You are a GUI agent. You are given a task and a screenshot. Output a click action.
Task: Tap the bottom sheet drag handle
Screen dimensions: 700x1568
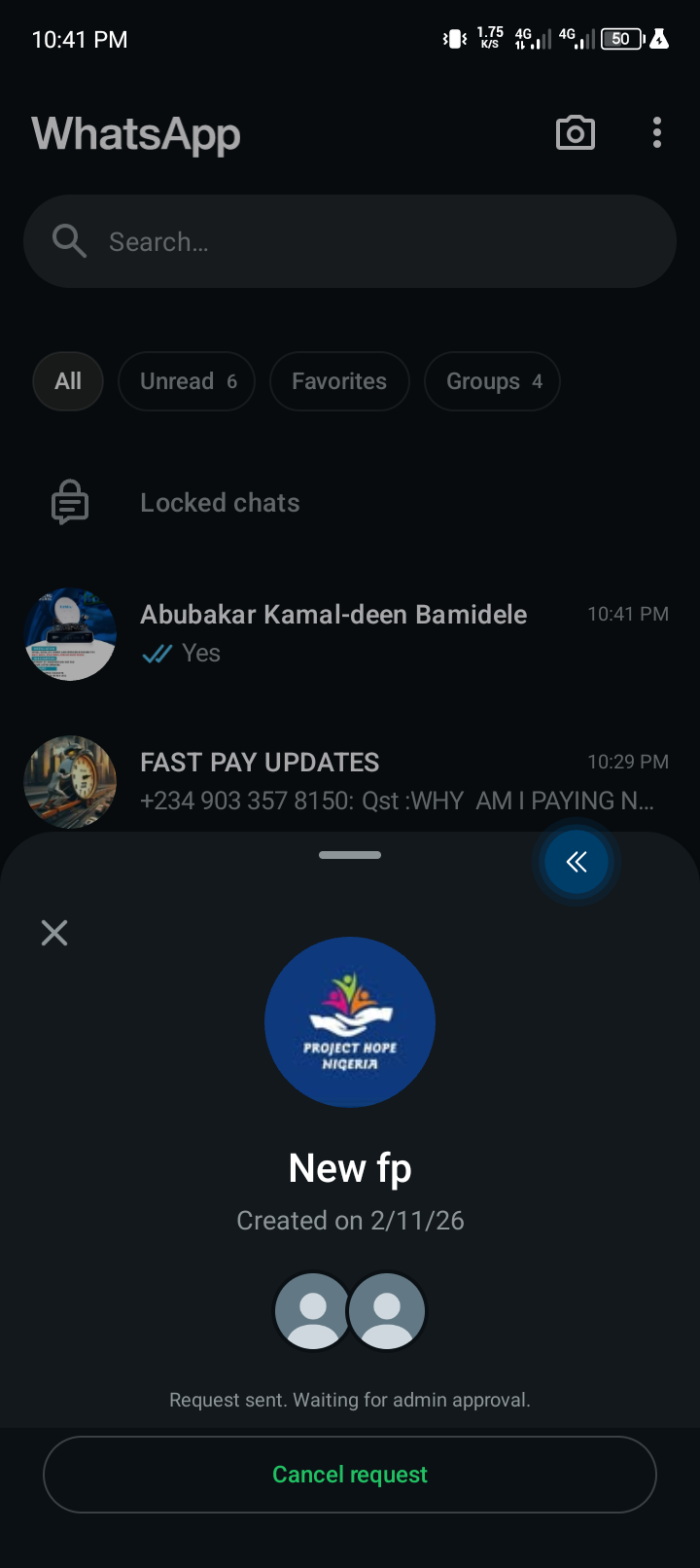coord(350,855)
